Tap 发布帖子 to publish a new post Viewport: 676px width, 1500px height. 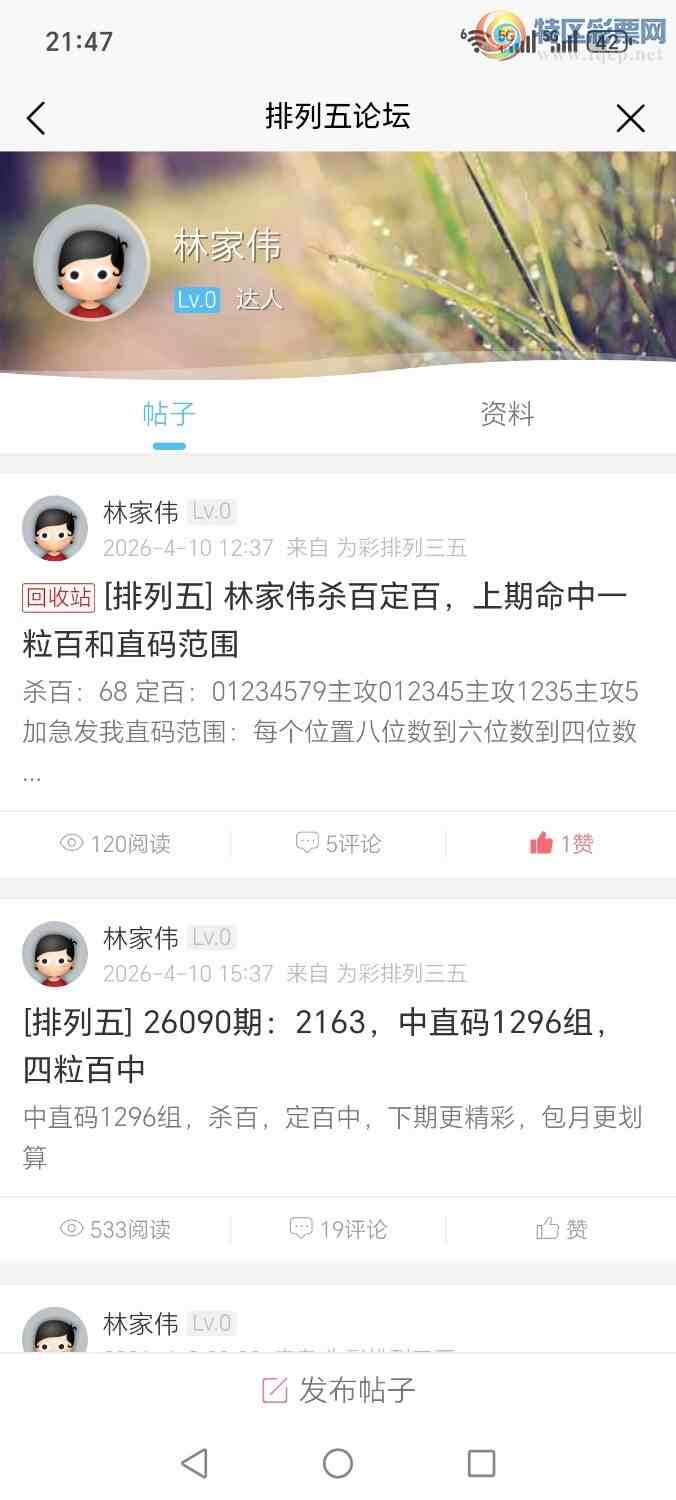[338, 1390]
